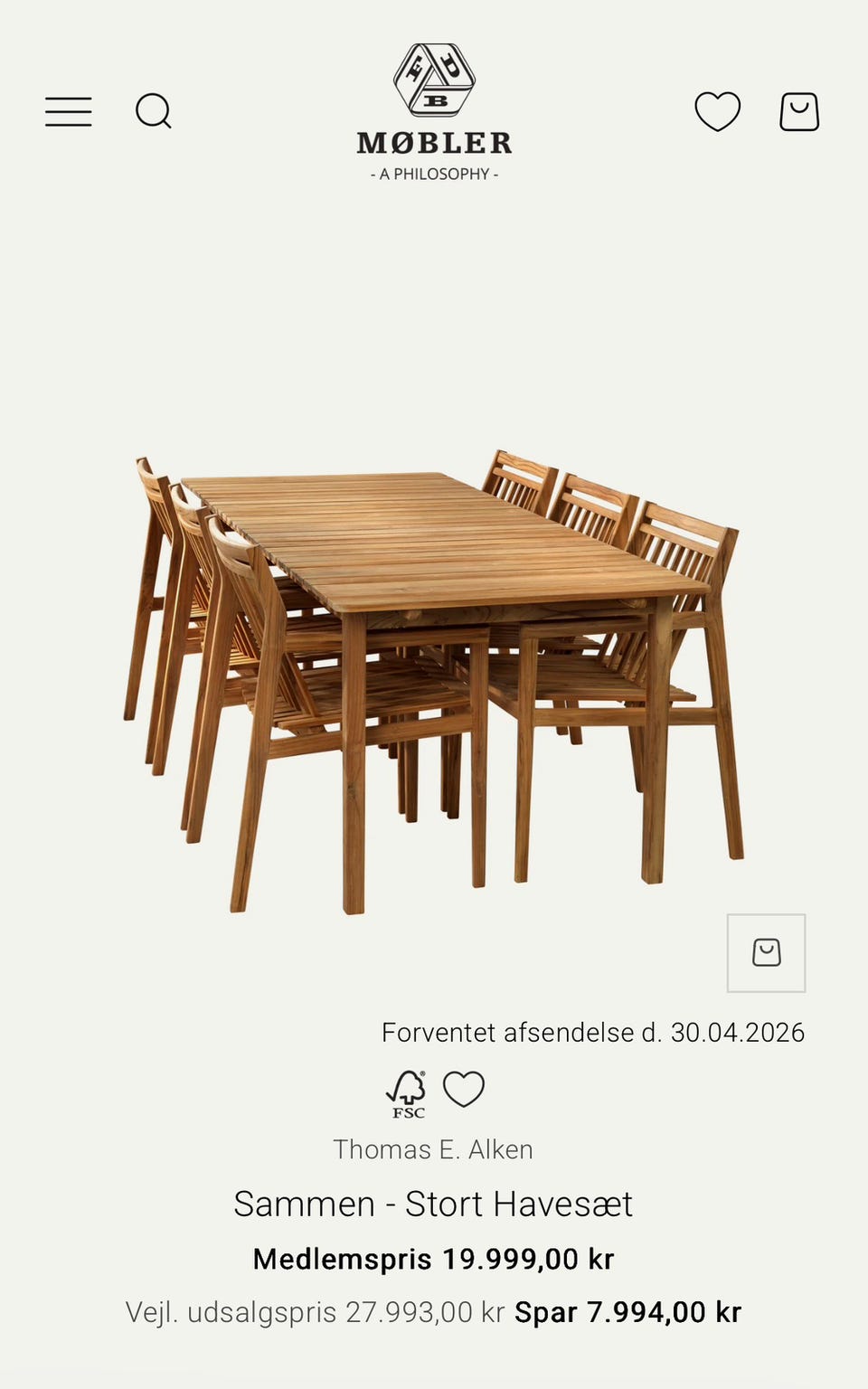Screen dimensions: 868x1389
Task: Visit designer page for Thomas E. Alken
Action: (x=434, y=1149)
